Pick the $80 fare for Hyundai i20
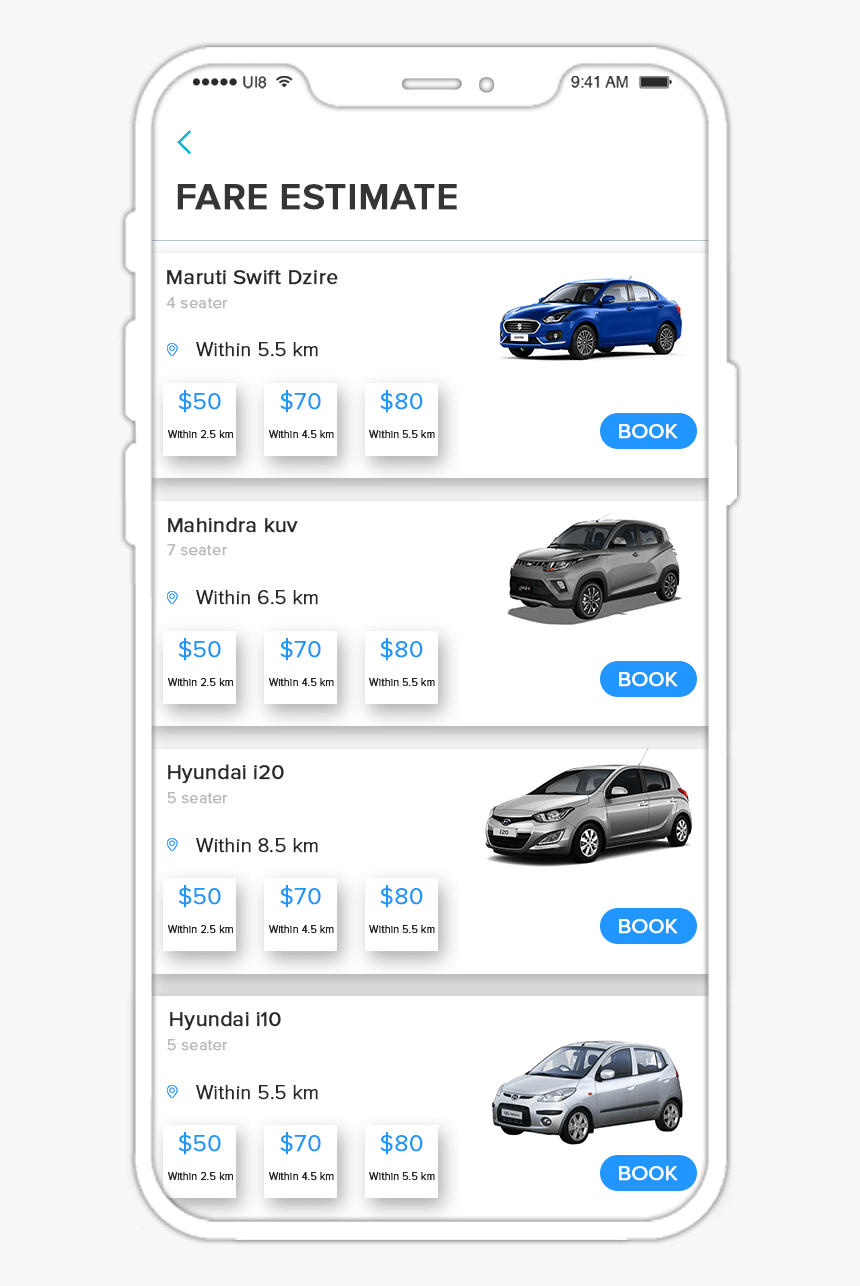This screenshot has width=860, height=1286. click(401, 913)
